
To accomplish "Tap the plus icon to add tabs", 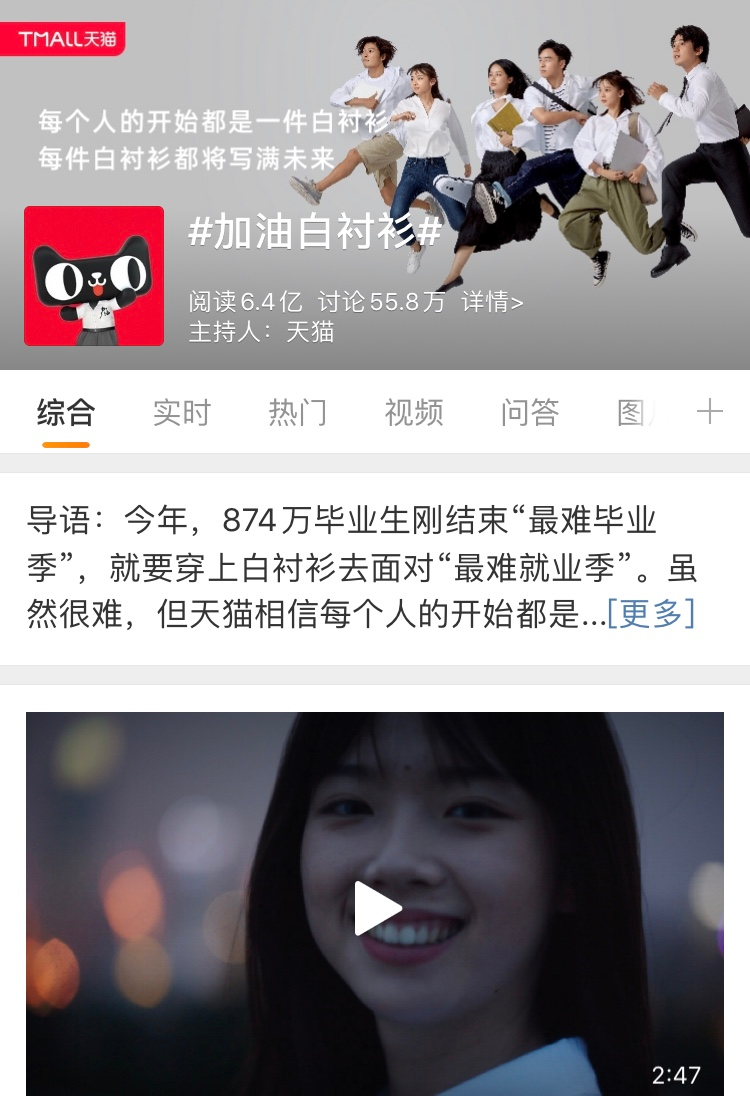I will [x=709, y=412].
